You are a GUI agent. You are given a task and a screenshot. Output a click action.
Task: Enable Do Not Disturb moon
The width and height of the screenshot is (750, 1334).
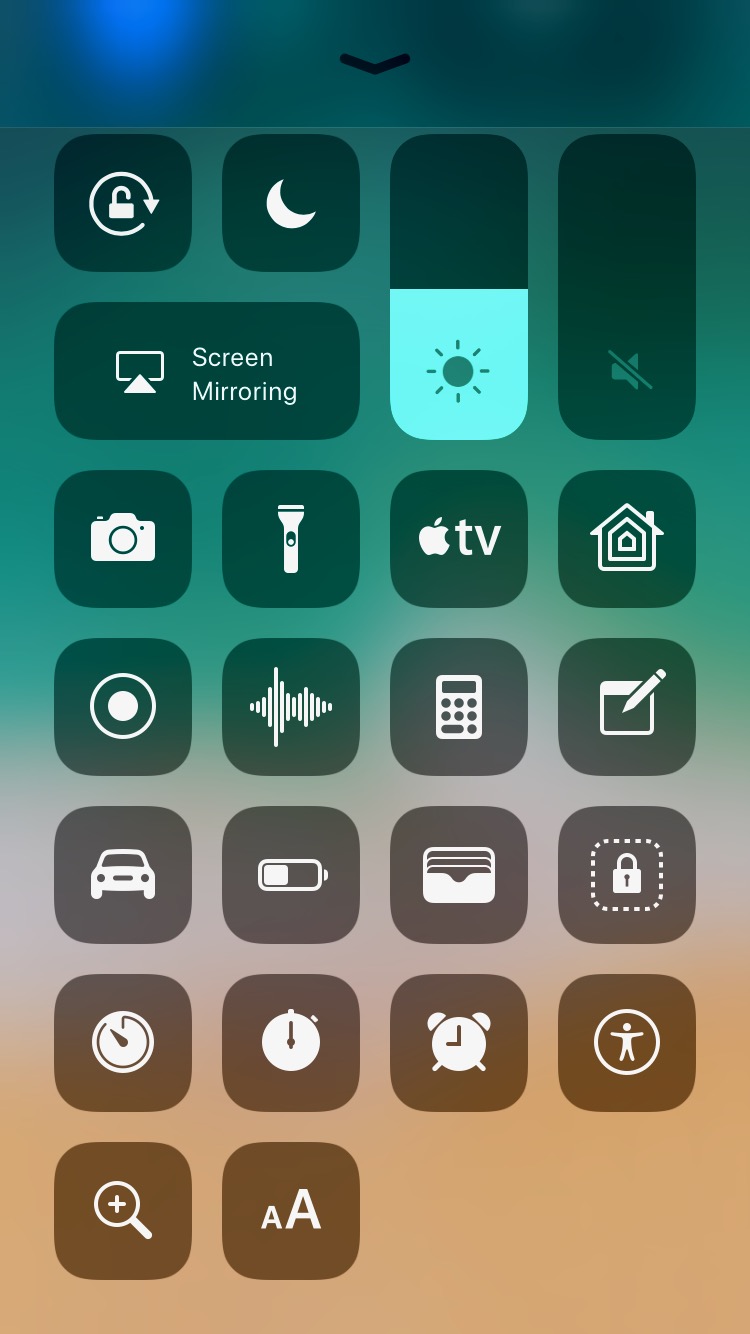pyautogui.click(x=291, y=203)
